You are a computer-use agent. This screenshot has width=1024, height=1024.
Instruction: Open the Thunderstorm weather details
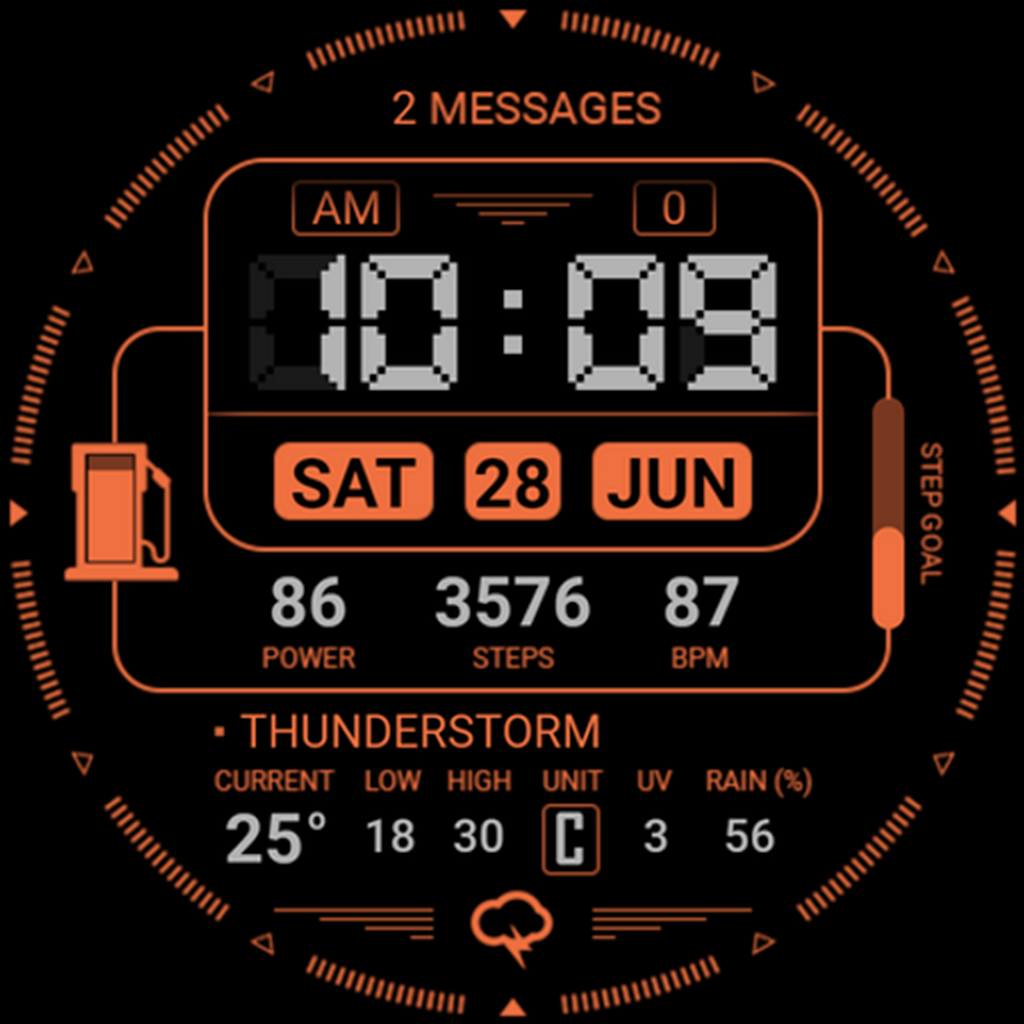click(x=420, y=733)
